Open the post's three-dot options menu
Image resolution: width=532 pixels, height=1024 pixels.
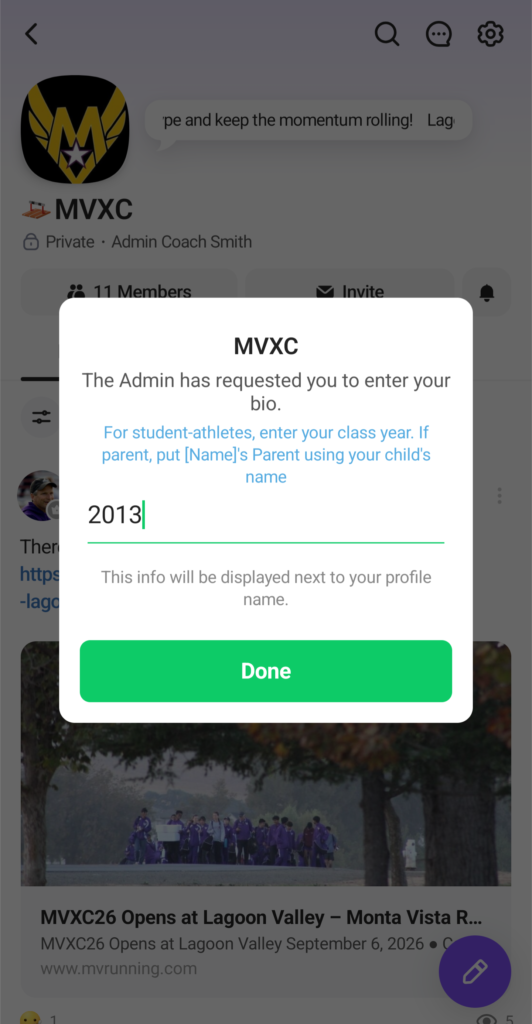pyautogui.click(x=499, y=496)
